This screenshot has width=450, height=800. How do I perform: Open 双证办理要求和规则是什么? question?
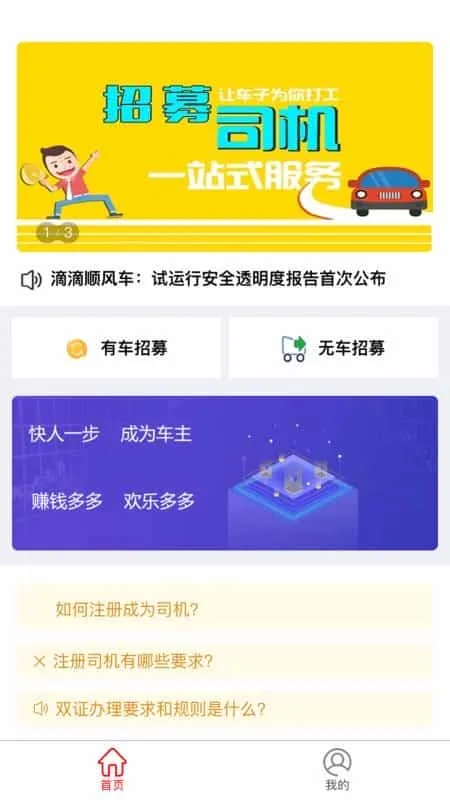(224, 709)
